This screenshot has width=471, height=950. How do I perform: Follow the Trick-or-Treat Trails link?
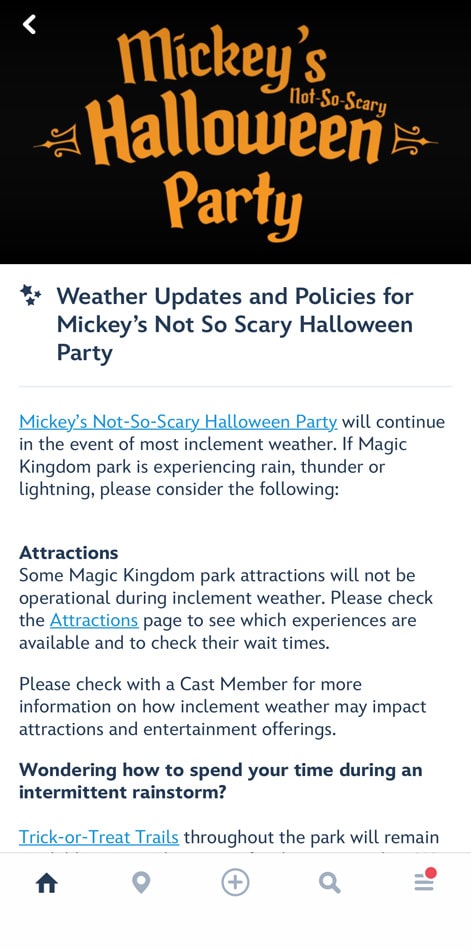pyautogui.click(x=99, y=837)
